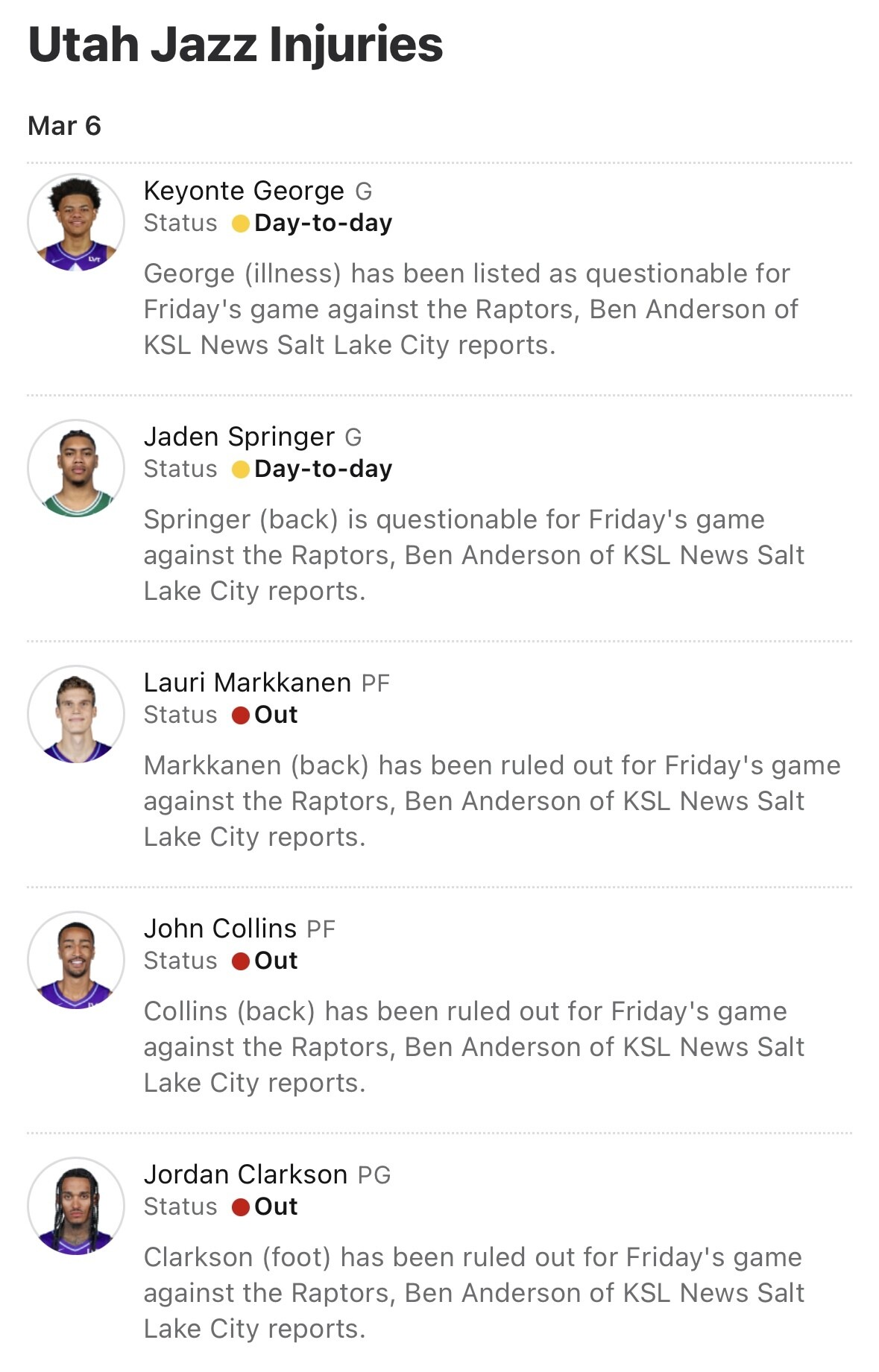View Jaden Springer's injury entry
879x1372 pixels.
[x=239, y=437]
